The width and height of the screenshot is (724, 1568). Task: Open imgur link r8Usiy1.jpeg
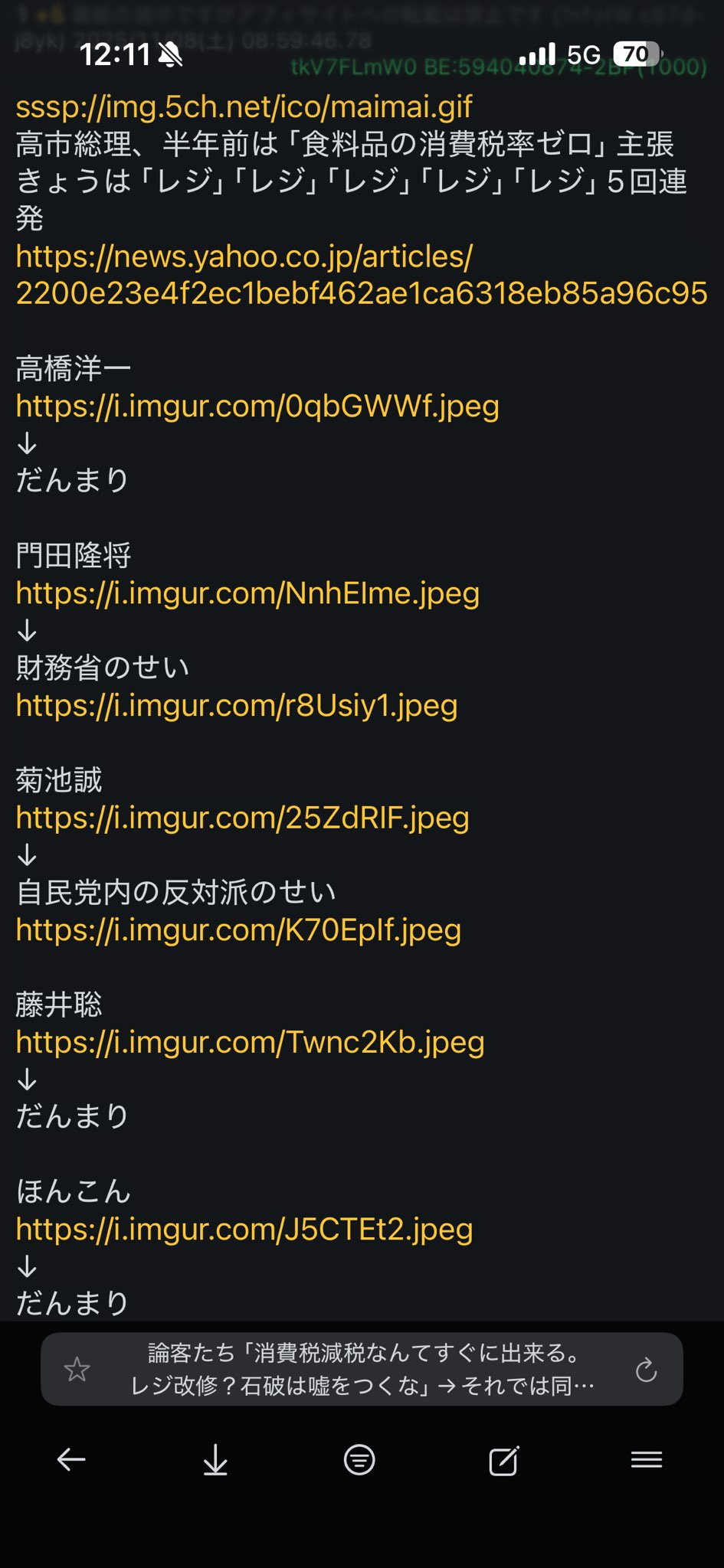pos(237,705)
